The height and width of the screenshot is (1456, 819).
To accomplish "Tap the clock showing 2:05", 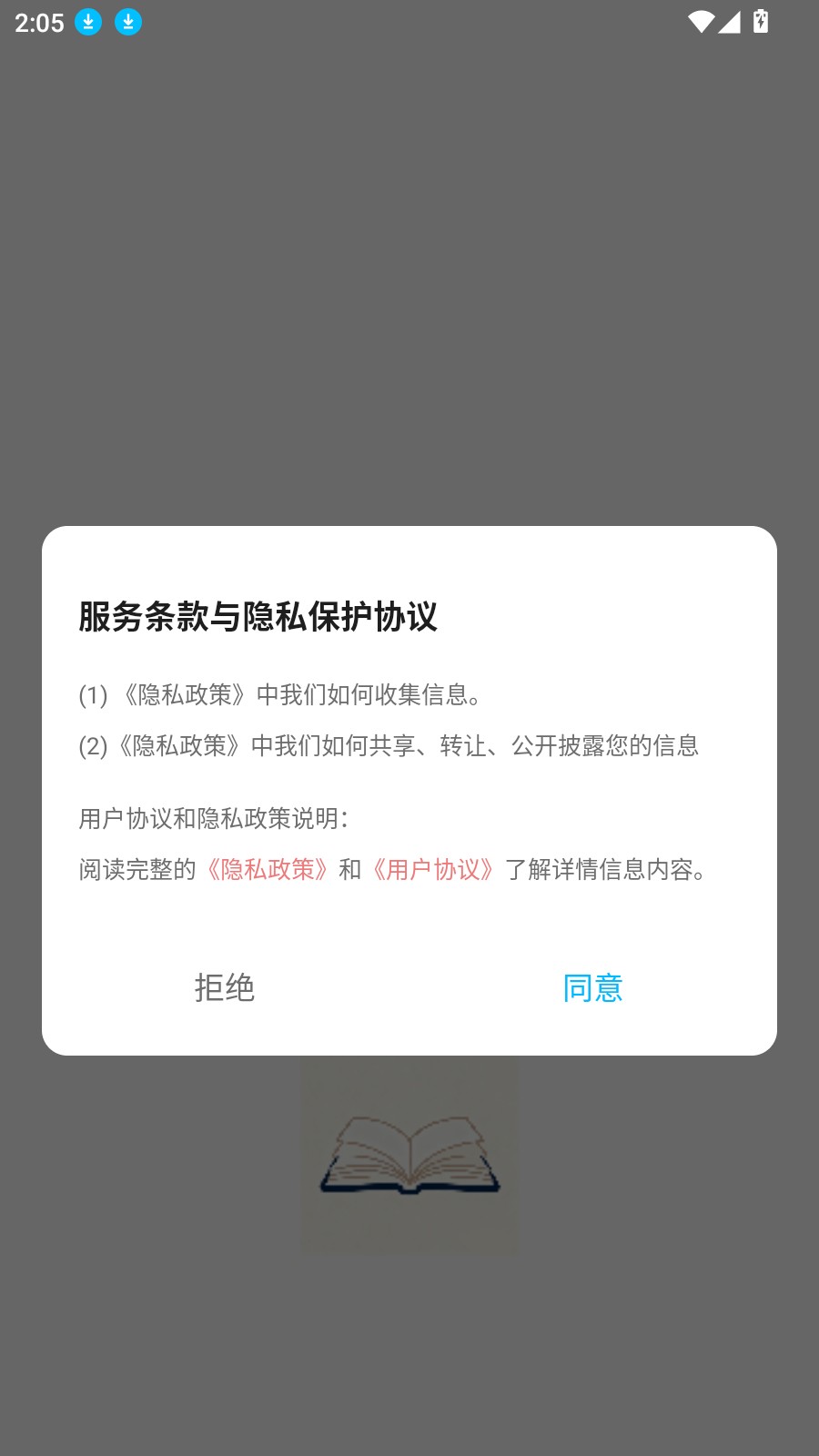I will pos(38,22).
